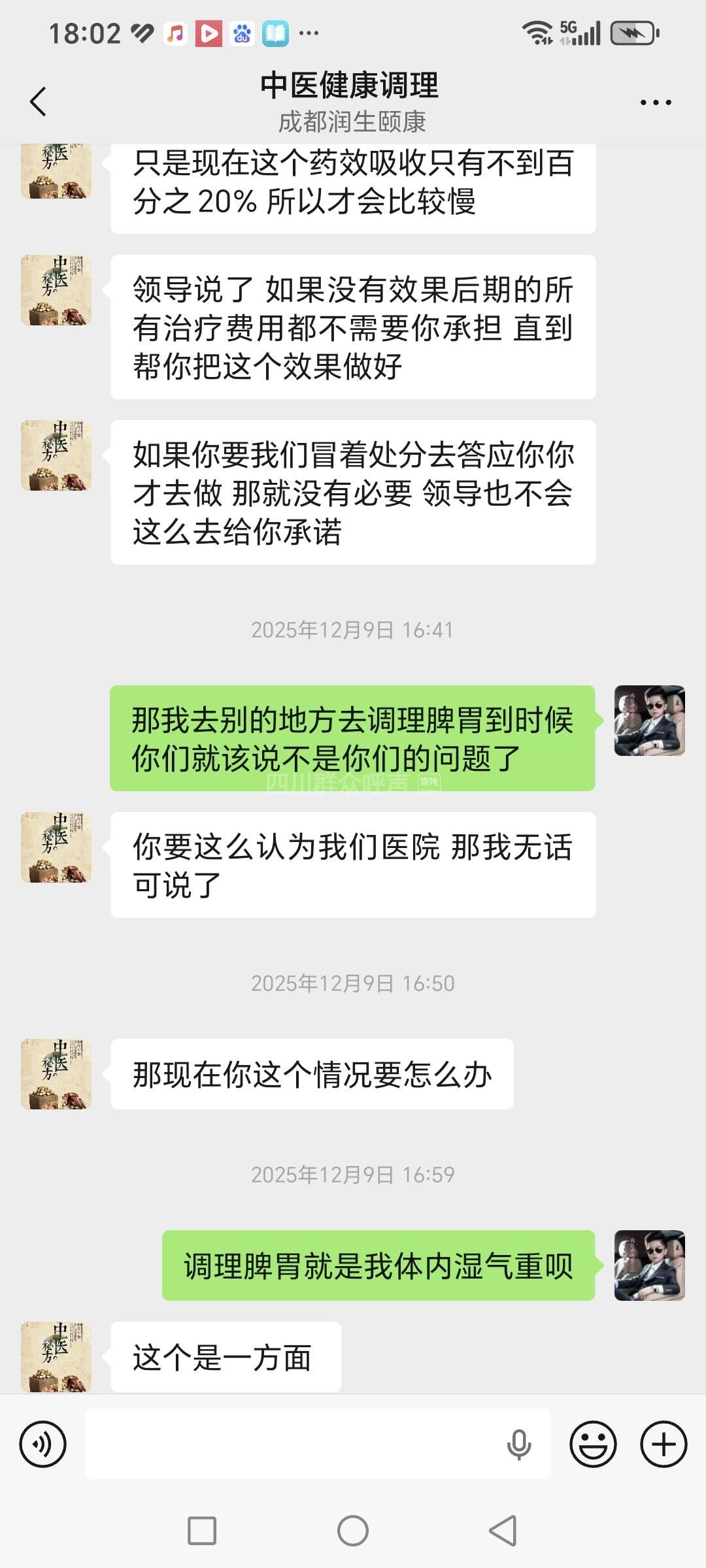This screenshot has height=1568, width=706.
Task: Show recent apps from the navigation bar
Action: click(x=202, y=1531)
